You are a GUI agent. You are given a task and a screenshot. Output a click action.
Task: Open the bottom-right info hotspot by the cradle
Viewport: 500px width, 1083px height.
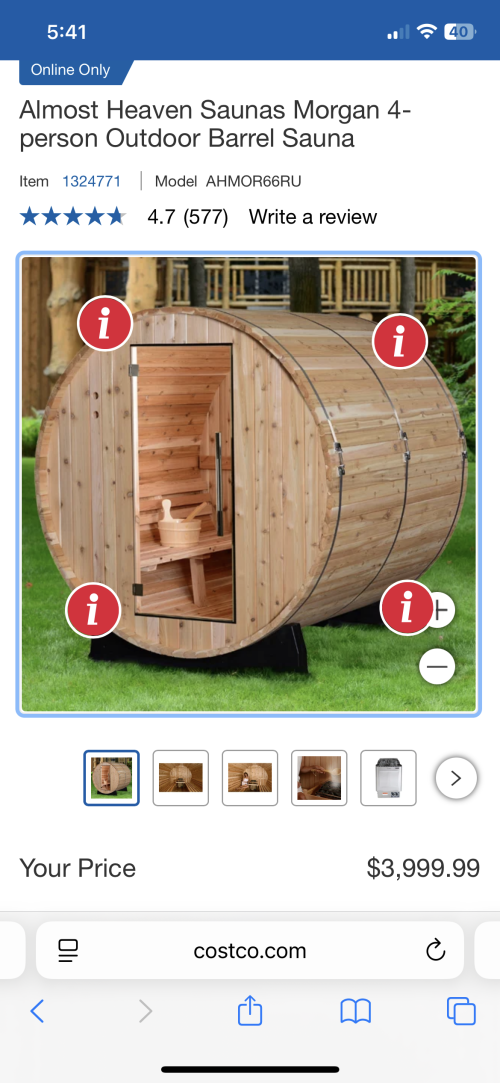407,607
